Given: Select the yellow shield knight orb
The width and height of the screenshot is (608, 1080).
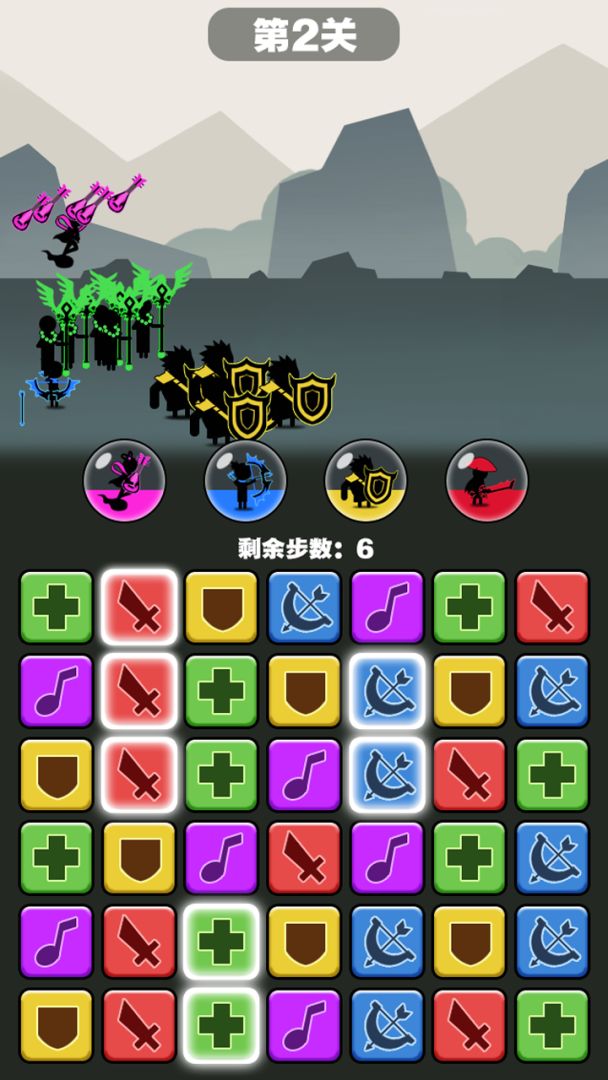Looking at the screenshot, I should tap(366, 481).
